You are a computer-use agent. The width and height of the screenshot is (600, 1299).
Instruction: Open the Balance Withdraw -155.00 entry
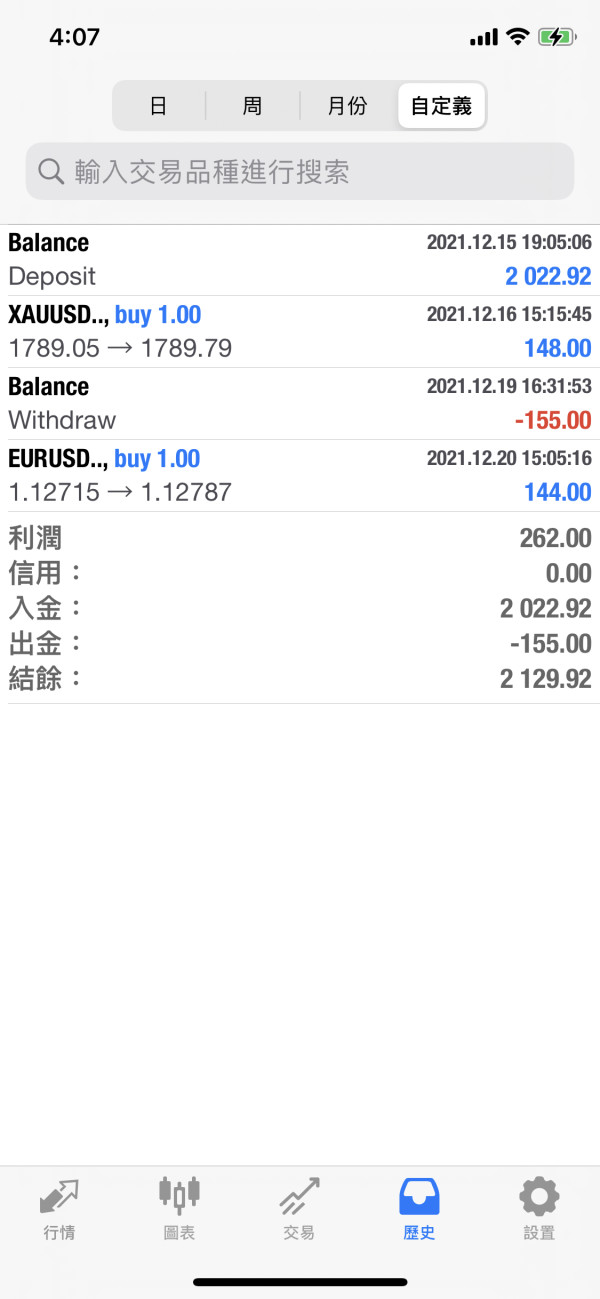click(x=300, y=404)
